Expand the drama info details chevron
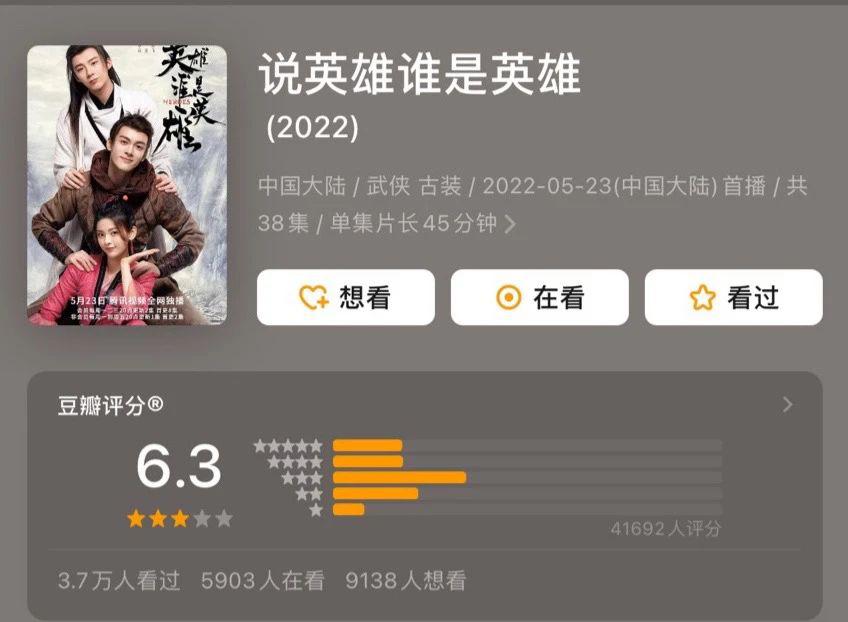 tap(510, 224)
